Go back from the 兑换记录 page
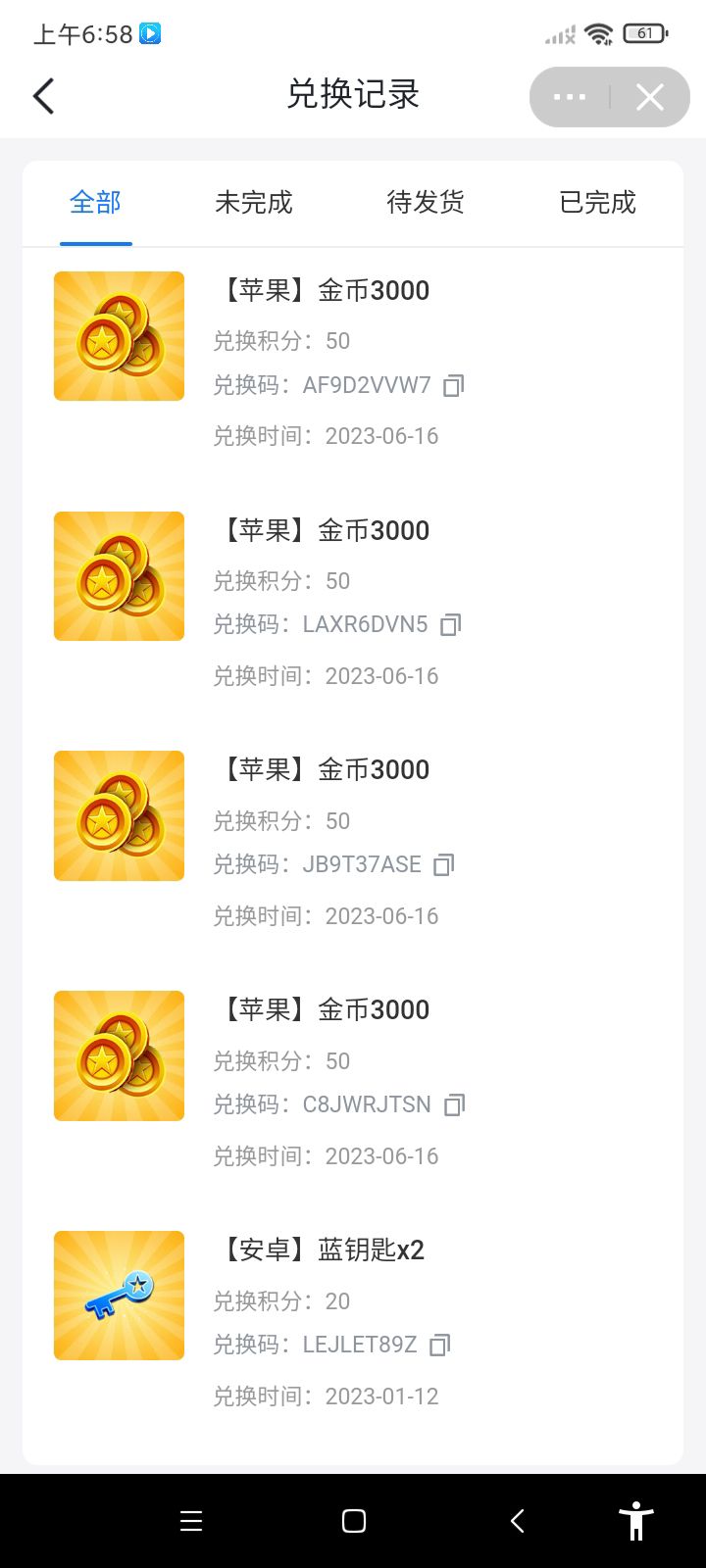This screenshot has width=706, height=1568. 43,96
